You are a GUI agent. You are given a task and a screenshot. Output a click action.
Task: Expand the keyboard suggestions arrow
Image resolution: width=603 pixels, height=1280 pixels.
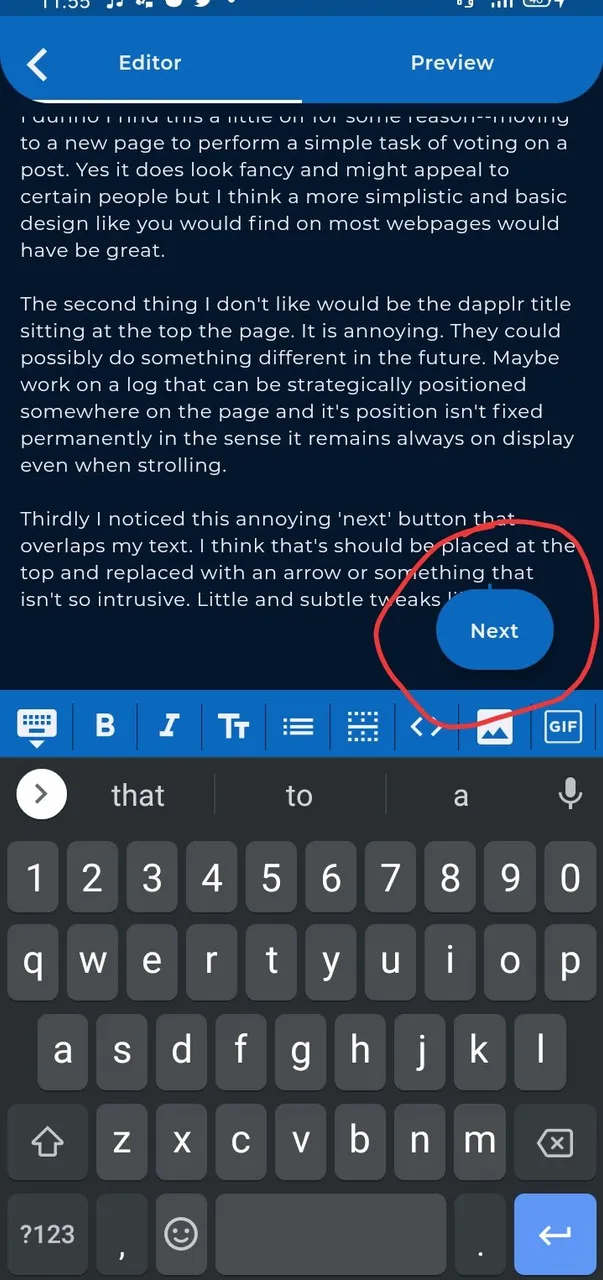click(41, 795)
